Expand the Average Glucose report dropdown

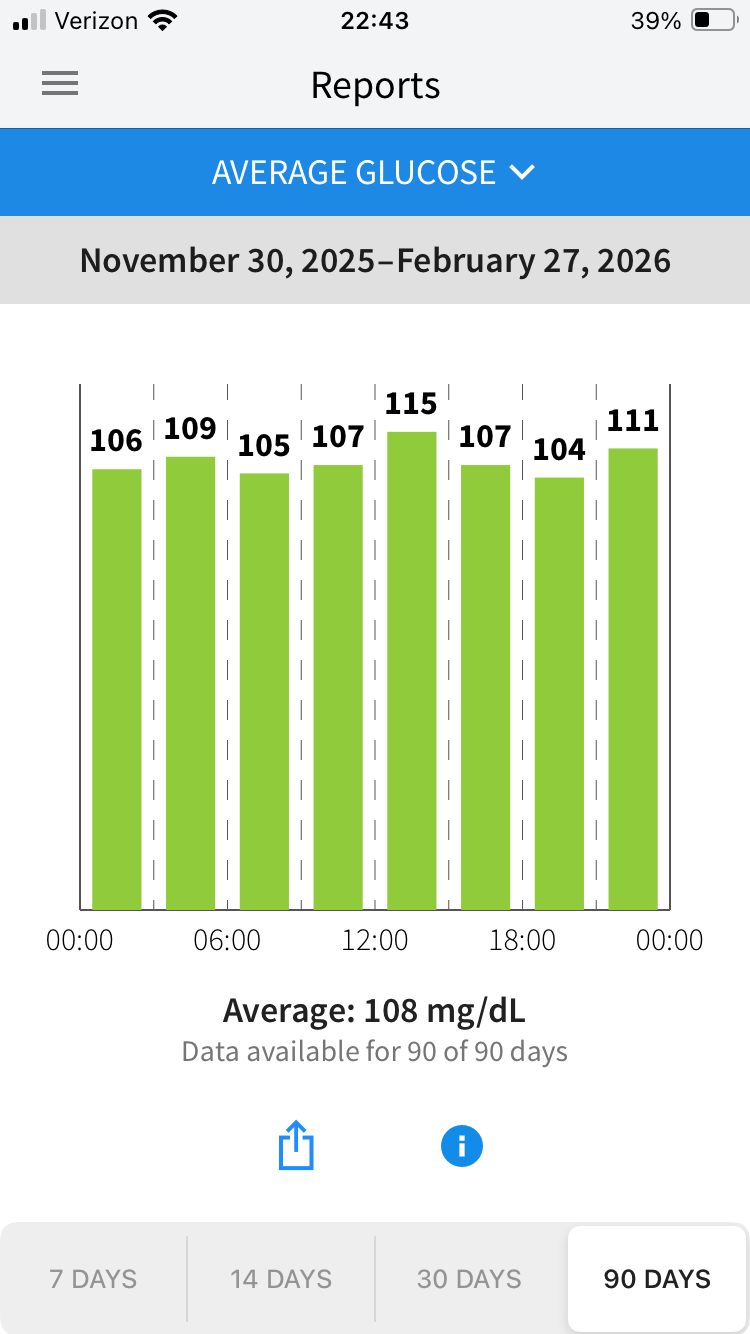coord(374,172)
